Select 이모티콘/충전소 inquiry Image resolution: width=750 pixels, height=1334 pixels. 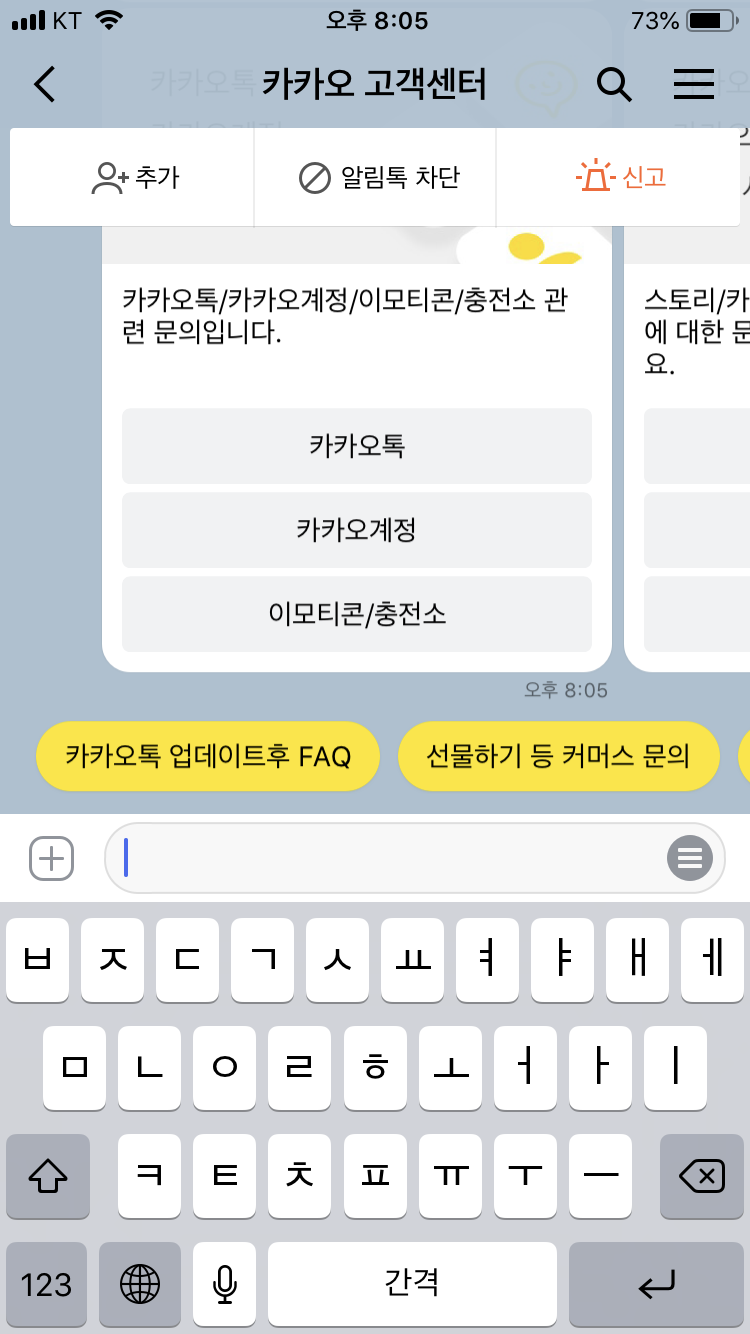tap(357, 614)
